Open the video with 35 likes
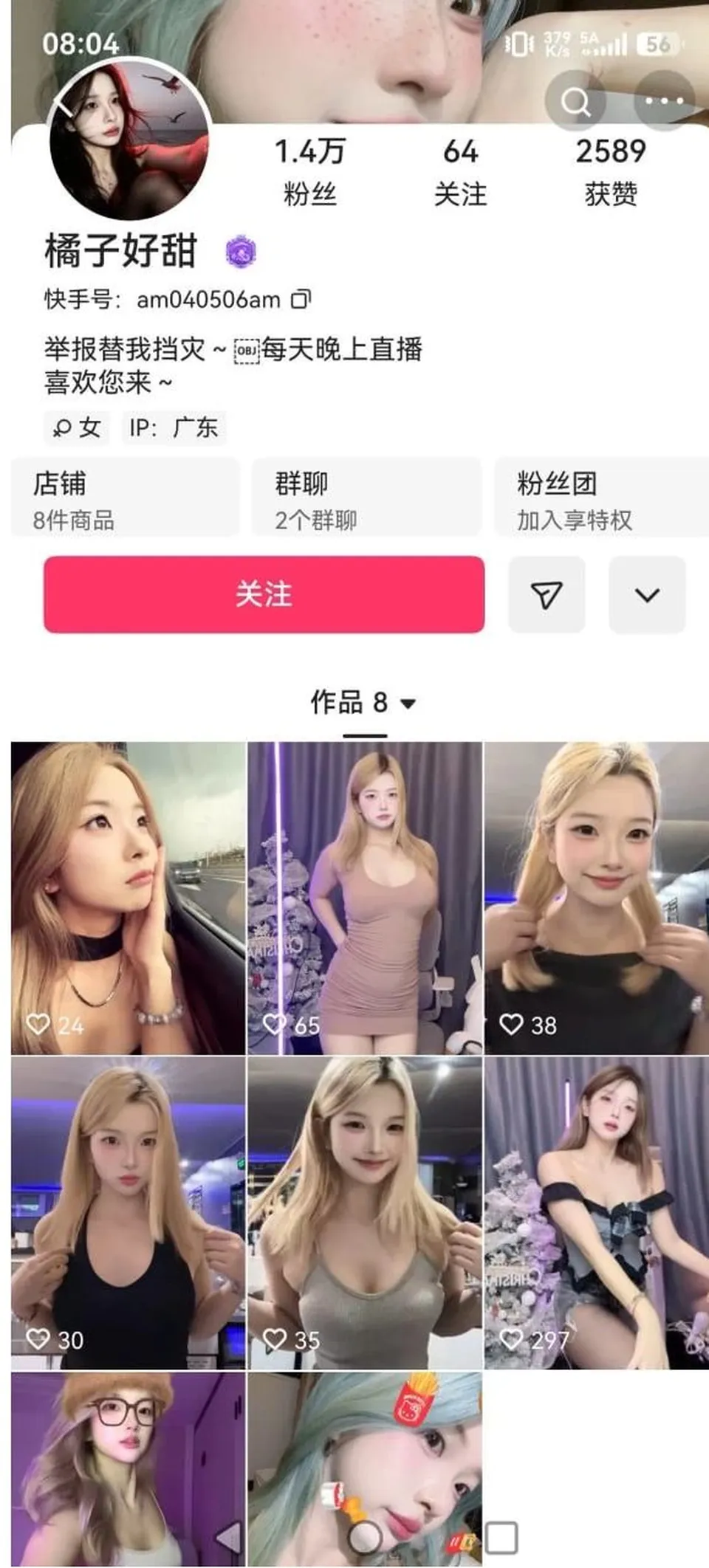Image resolution: width=709 pixels, height=1568 pixels. (365, 1213)
